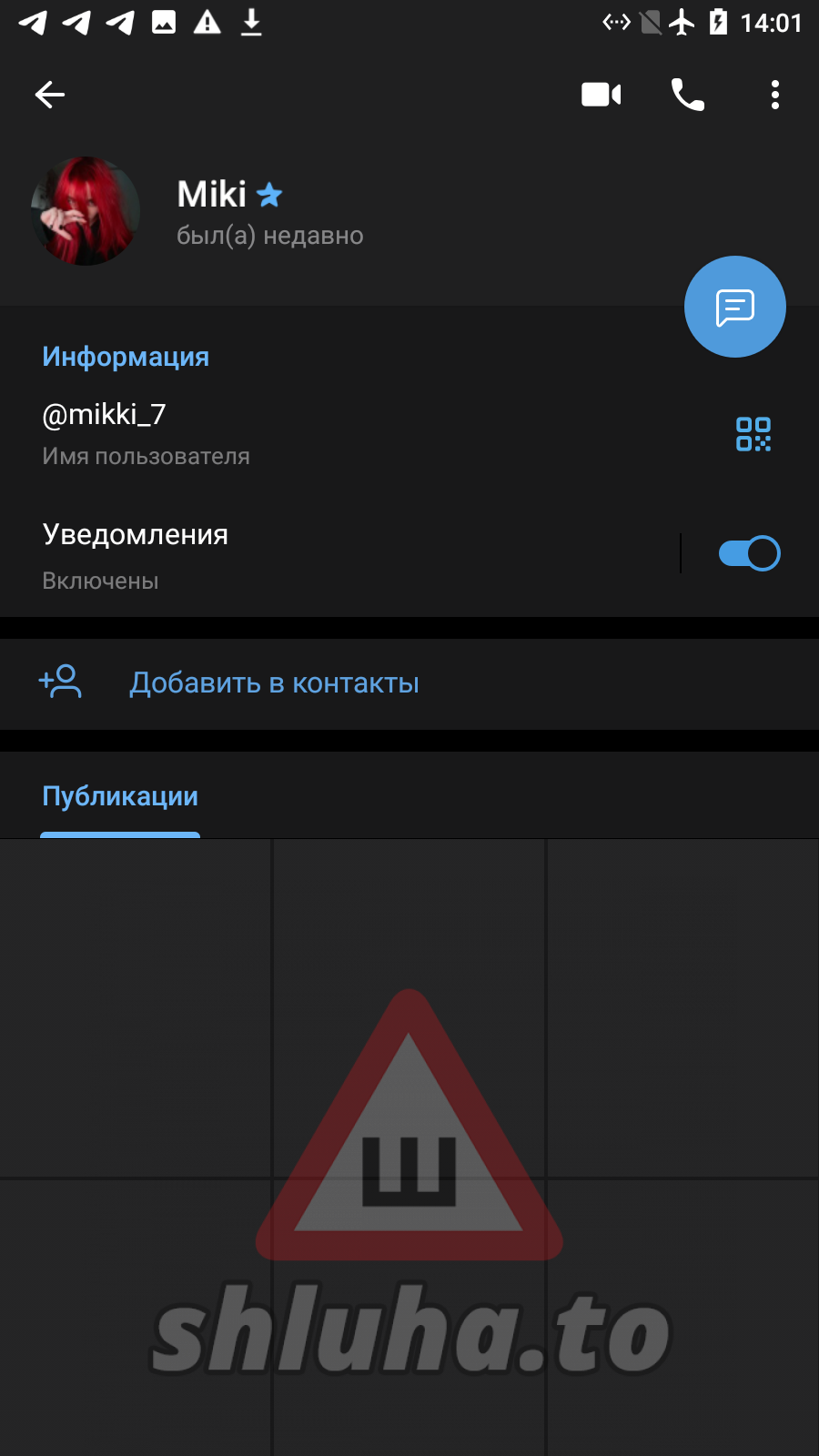The height and width of the screenshot is (1456, 819).
Task: Open Miki's profile photo
Action: coord(86,211)
